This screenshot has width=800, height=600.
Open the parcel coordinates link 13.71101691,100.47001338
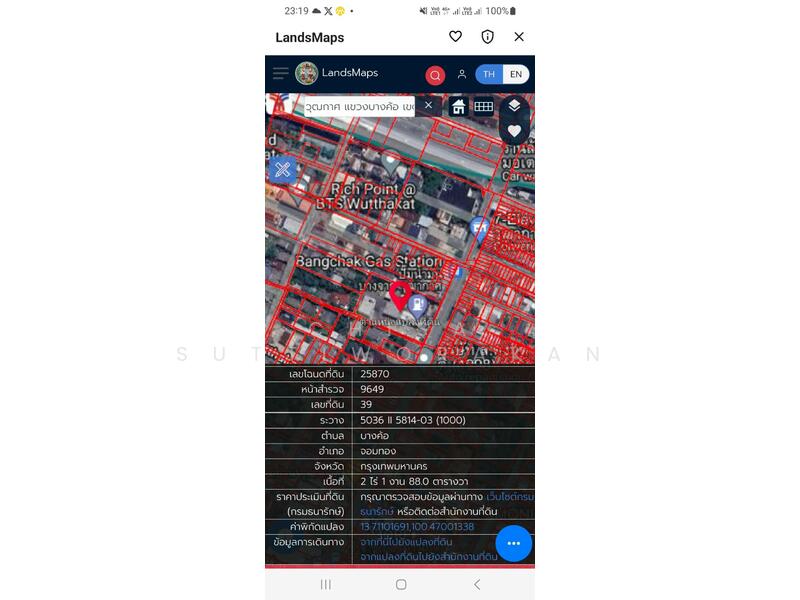tap(417, 527)
